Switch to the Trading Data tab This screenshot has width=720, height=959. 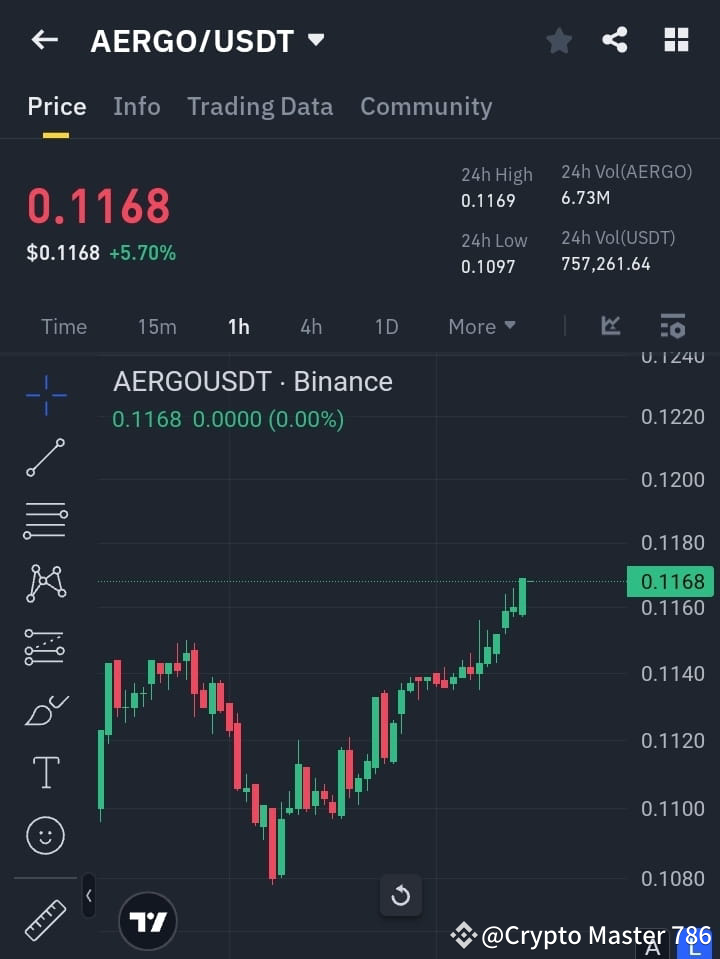point(260,106)
